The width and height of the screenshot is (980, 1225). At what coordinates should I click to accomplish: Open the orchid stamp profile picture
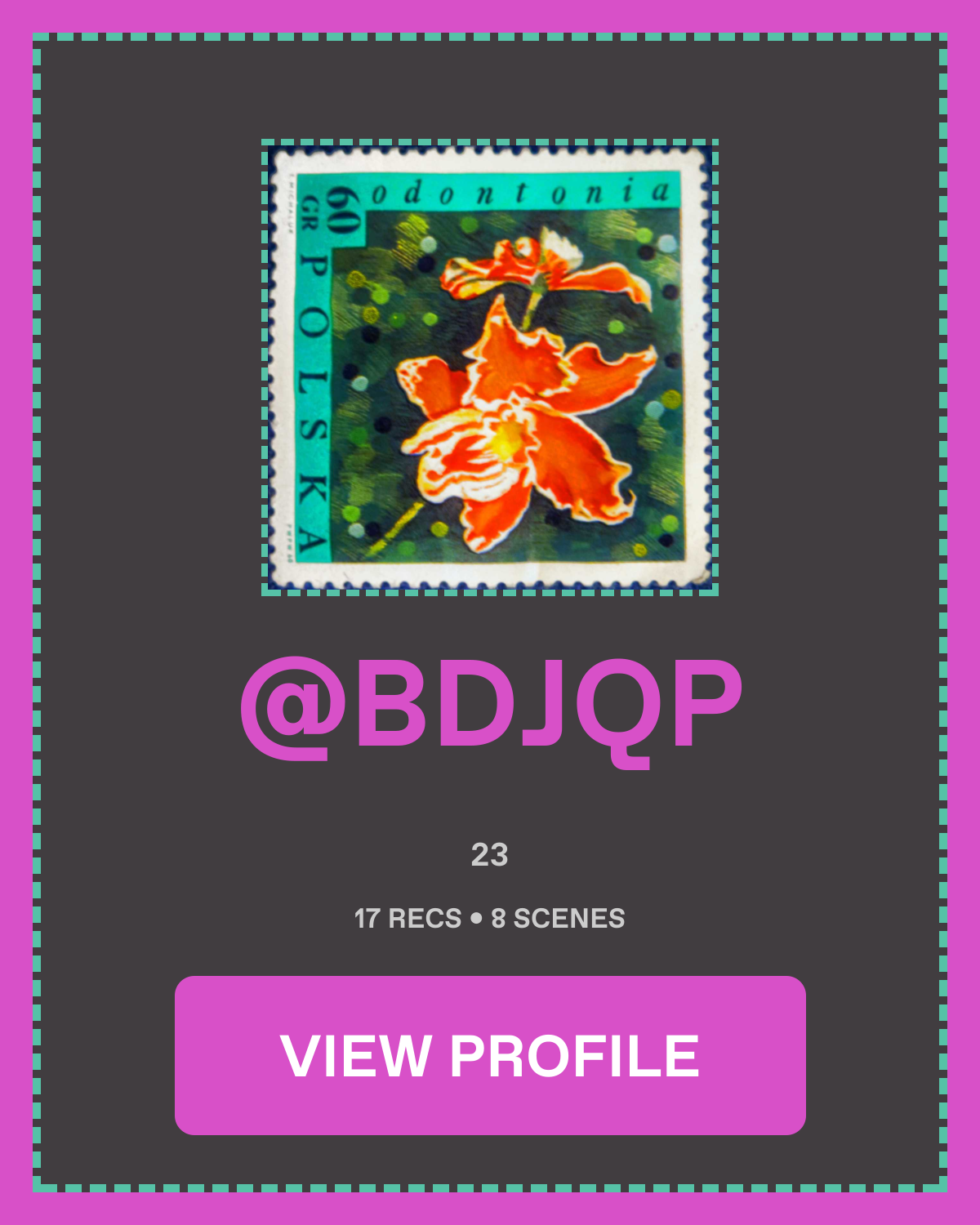pos(490,367)
